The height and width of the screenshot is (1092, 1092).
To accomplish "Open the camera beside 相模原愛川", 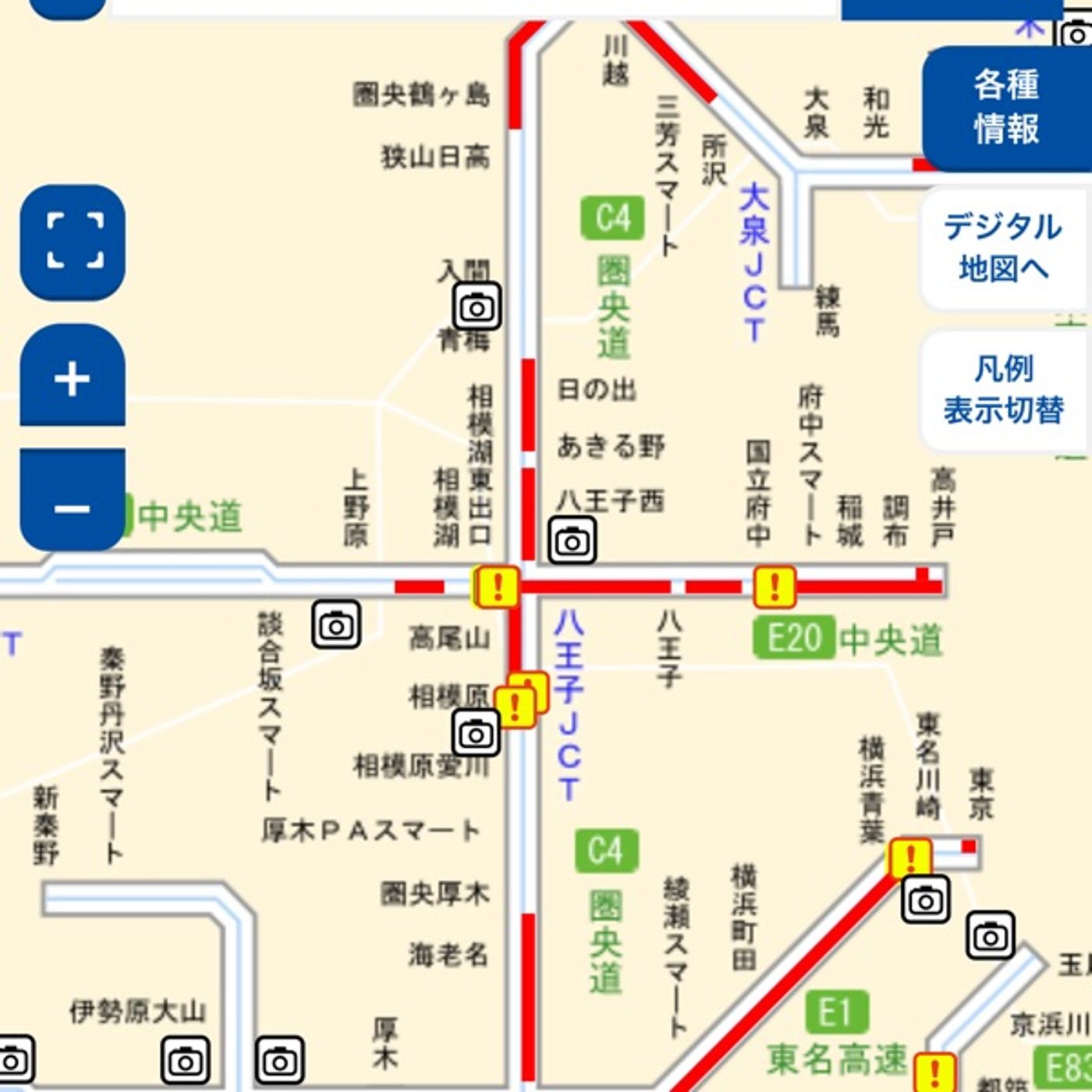I will [476, 733].
